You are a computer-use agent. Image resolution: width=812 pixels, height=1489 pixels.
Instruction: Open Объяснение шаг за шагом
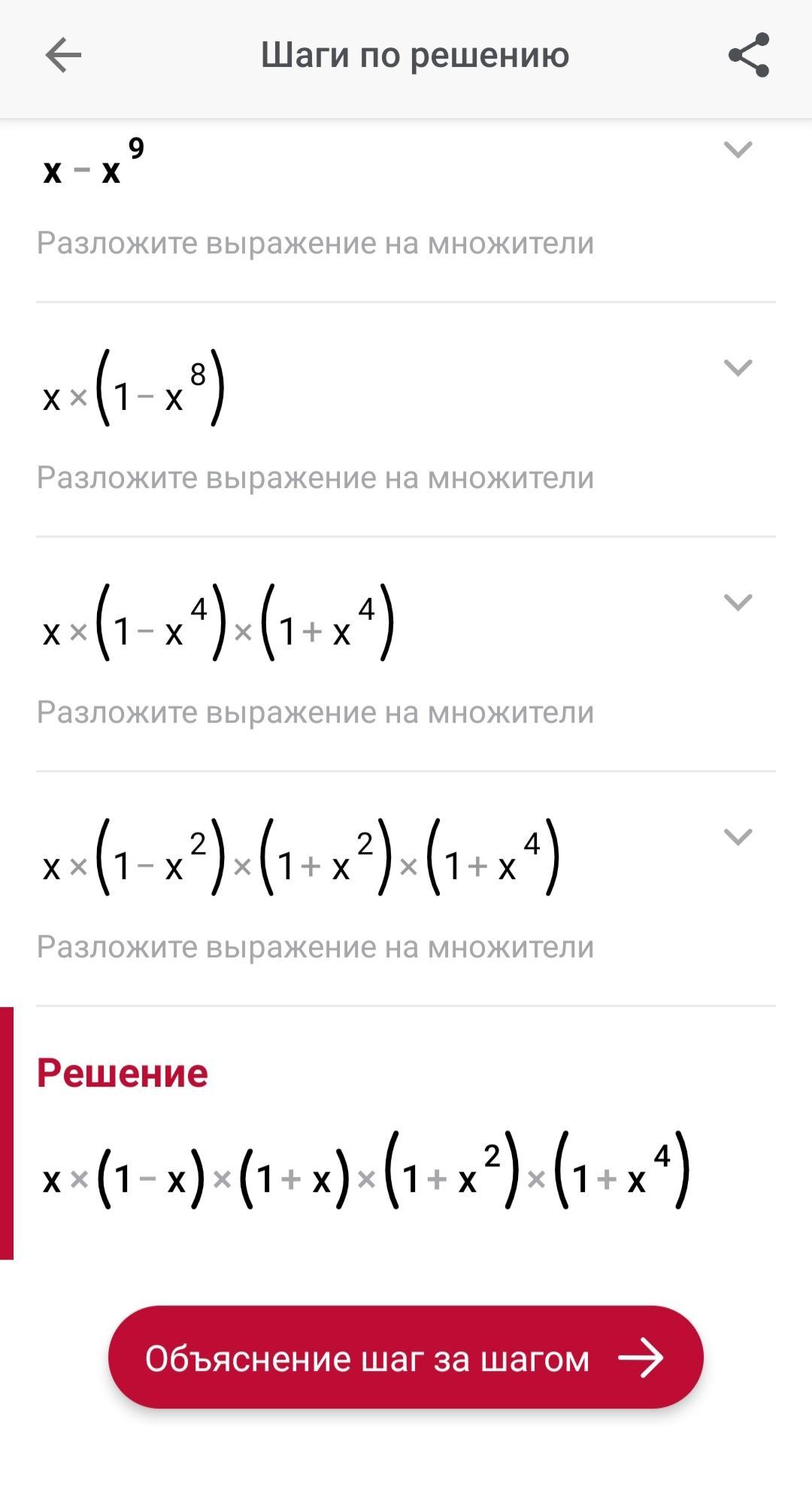406,1358
